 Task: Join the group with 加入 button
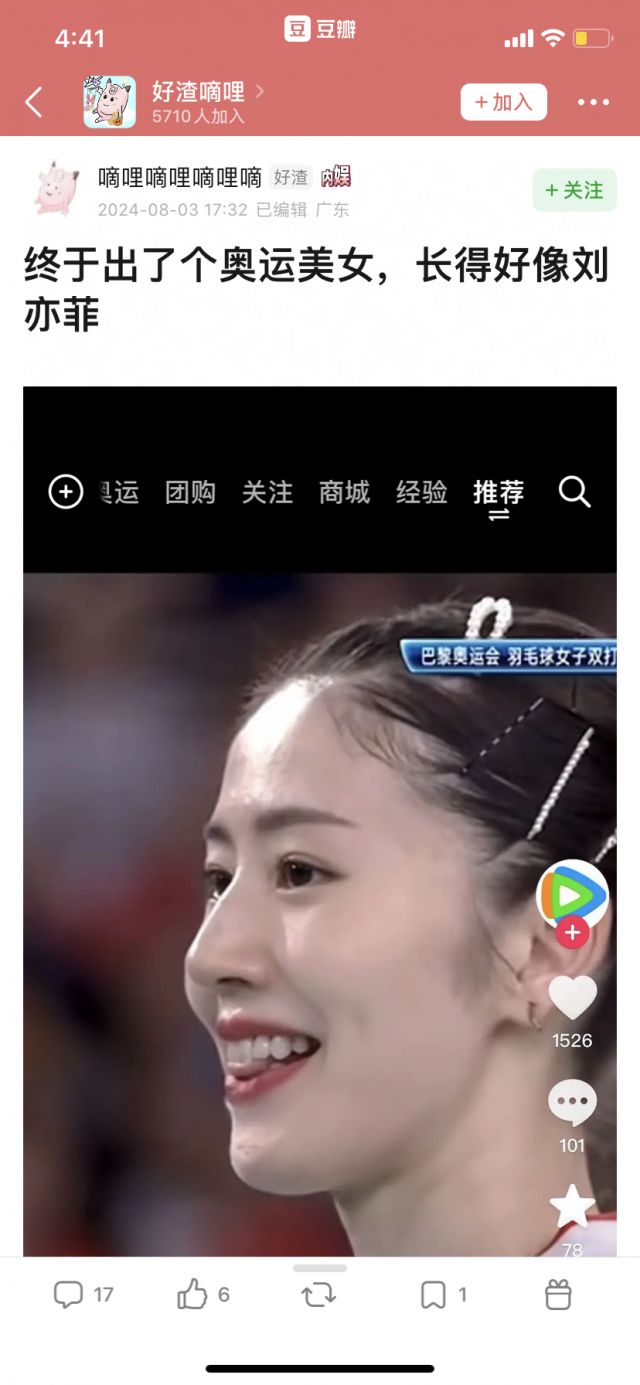[503, 102]
